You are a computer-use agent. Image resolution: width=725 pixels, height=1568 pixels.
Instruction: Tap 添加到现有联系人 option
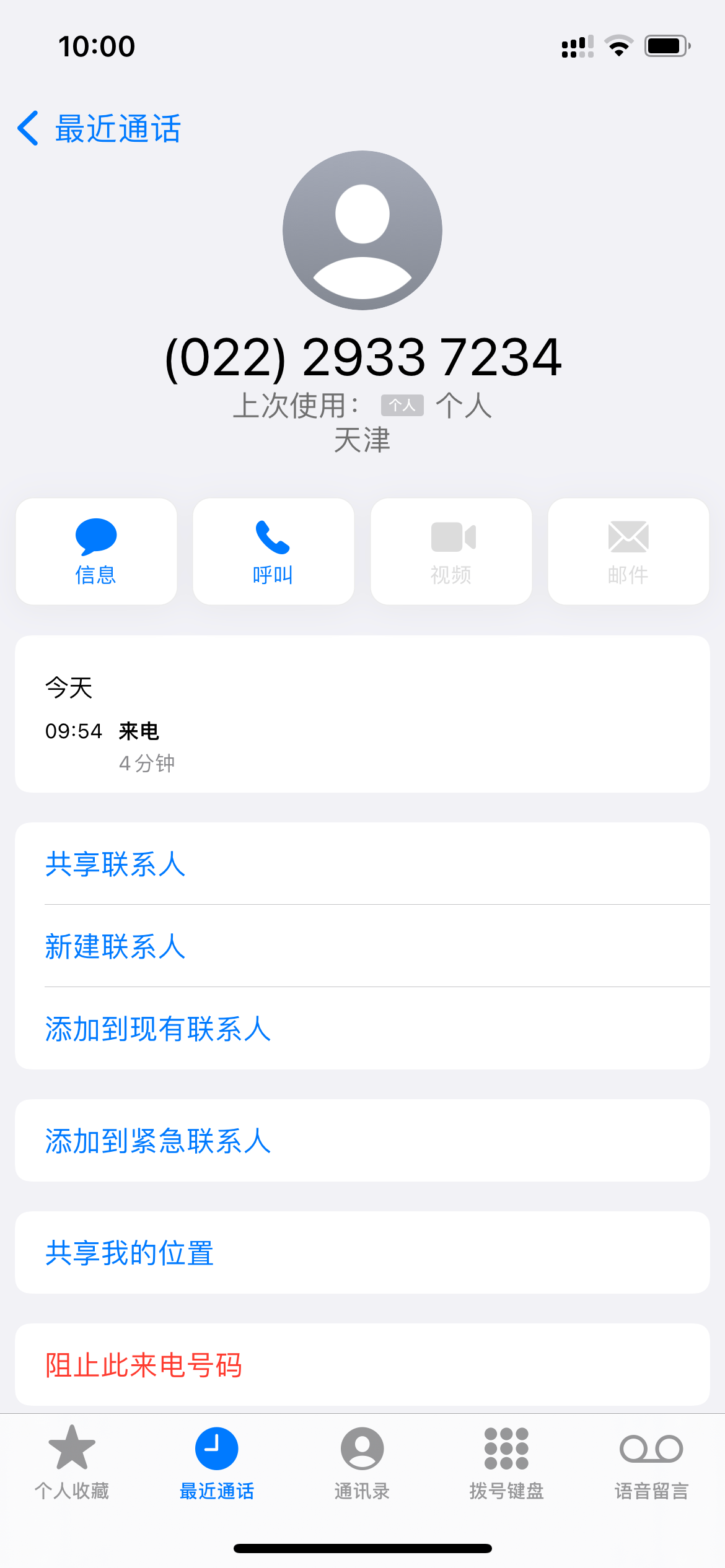157,1028
